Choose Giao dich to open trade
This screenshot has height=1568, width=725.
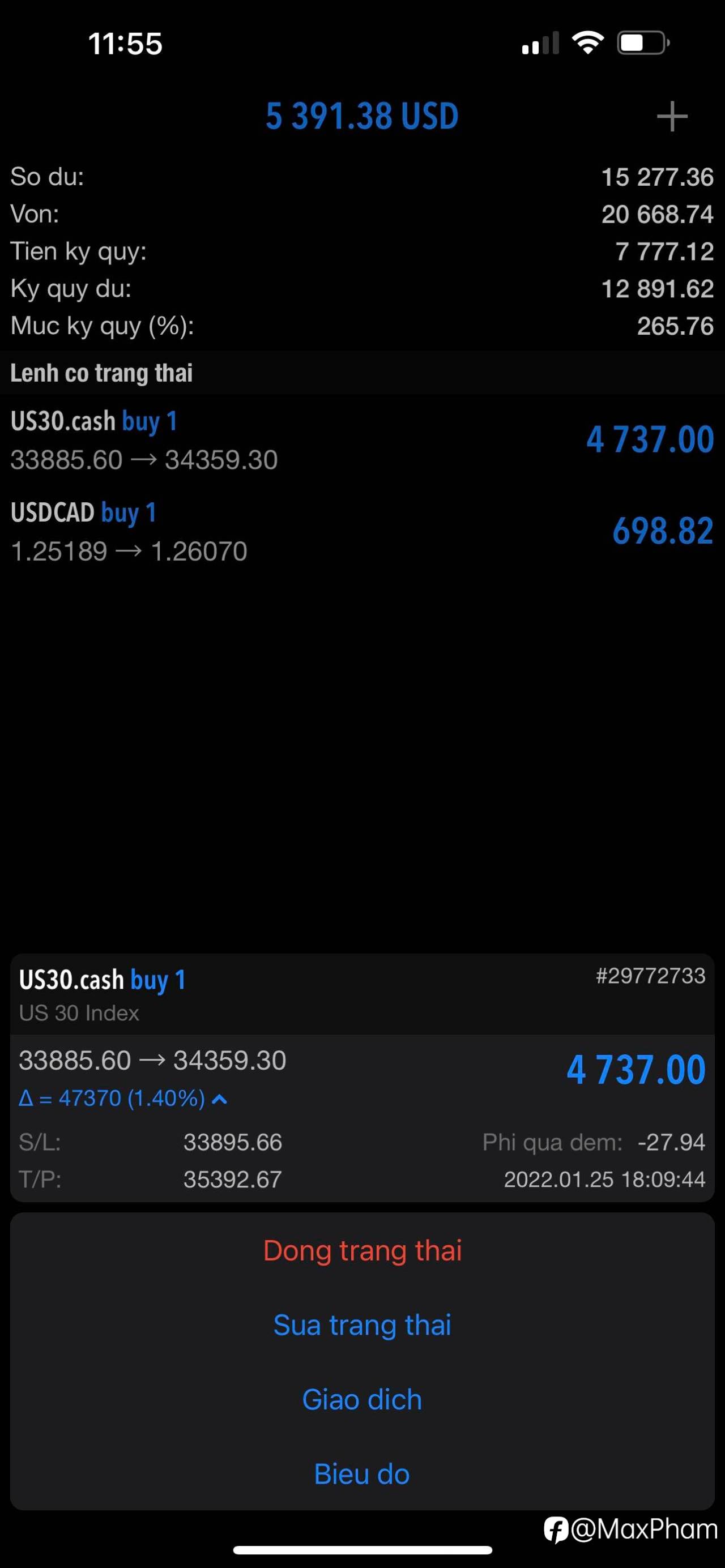click(x=362, y=1399)
